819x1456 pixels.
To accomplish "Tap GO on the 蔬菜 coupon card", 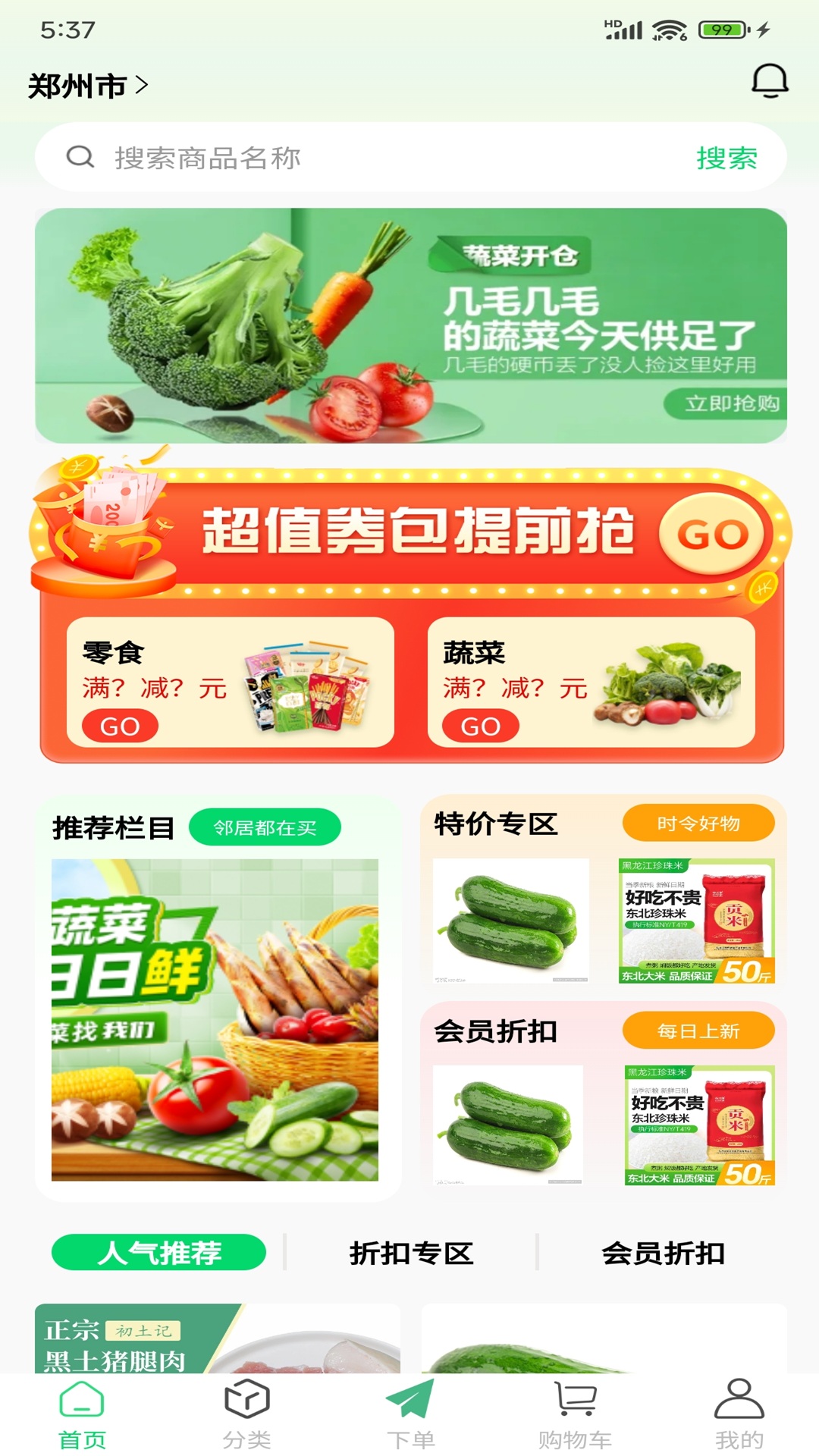I will 481,726.
